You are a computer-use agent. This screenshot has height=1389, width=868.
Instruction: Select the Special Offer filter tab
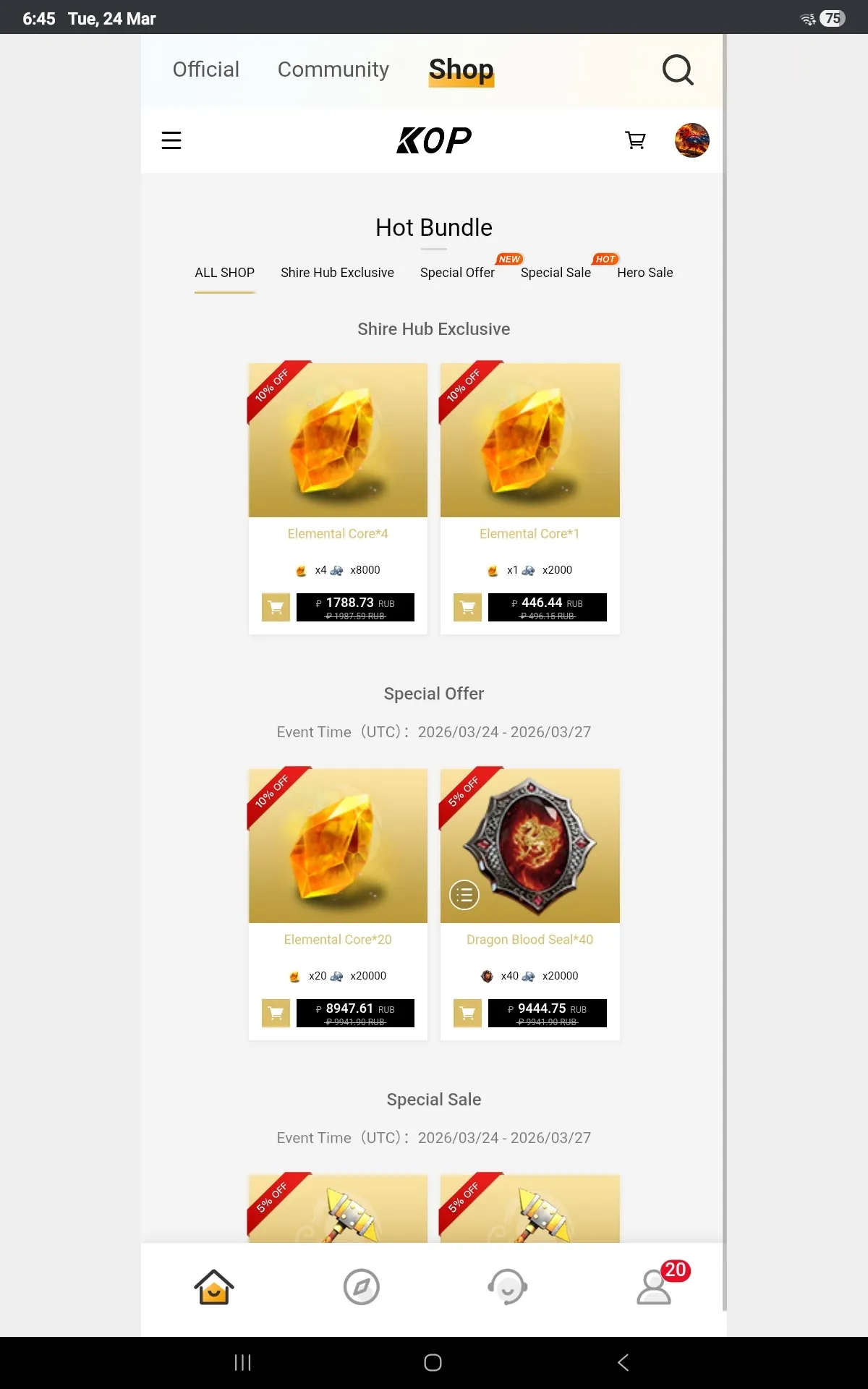tap(457, 273)
